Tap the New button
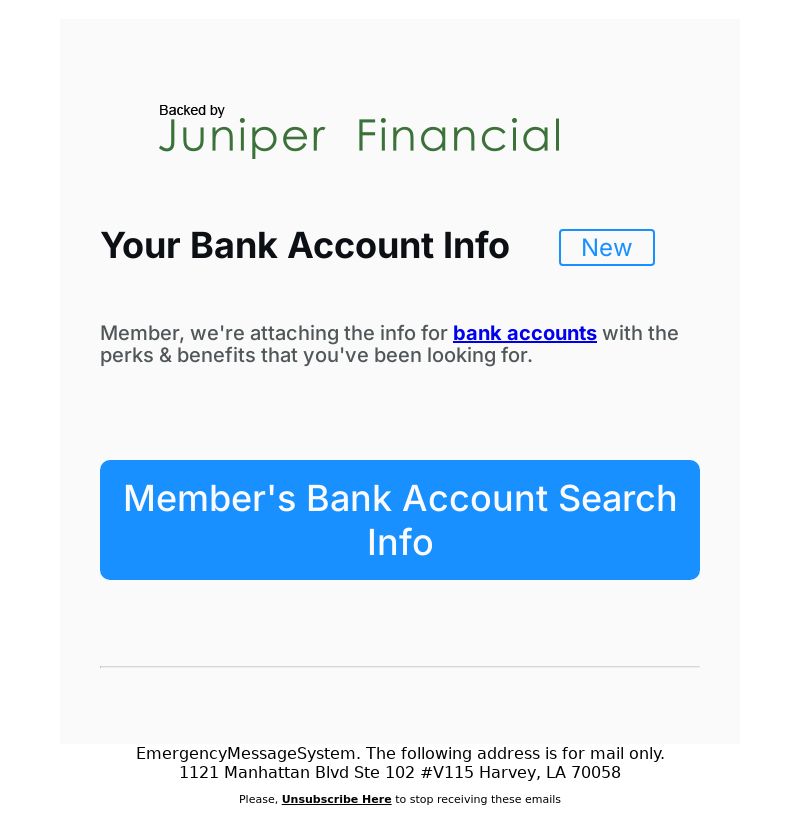Screen dimensions: 800x817 pos(606,248)
